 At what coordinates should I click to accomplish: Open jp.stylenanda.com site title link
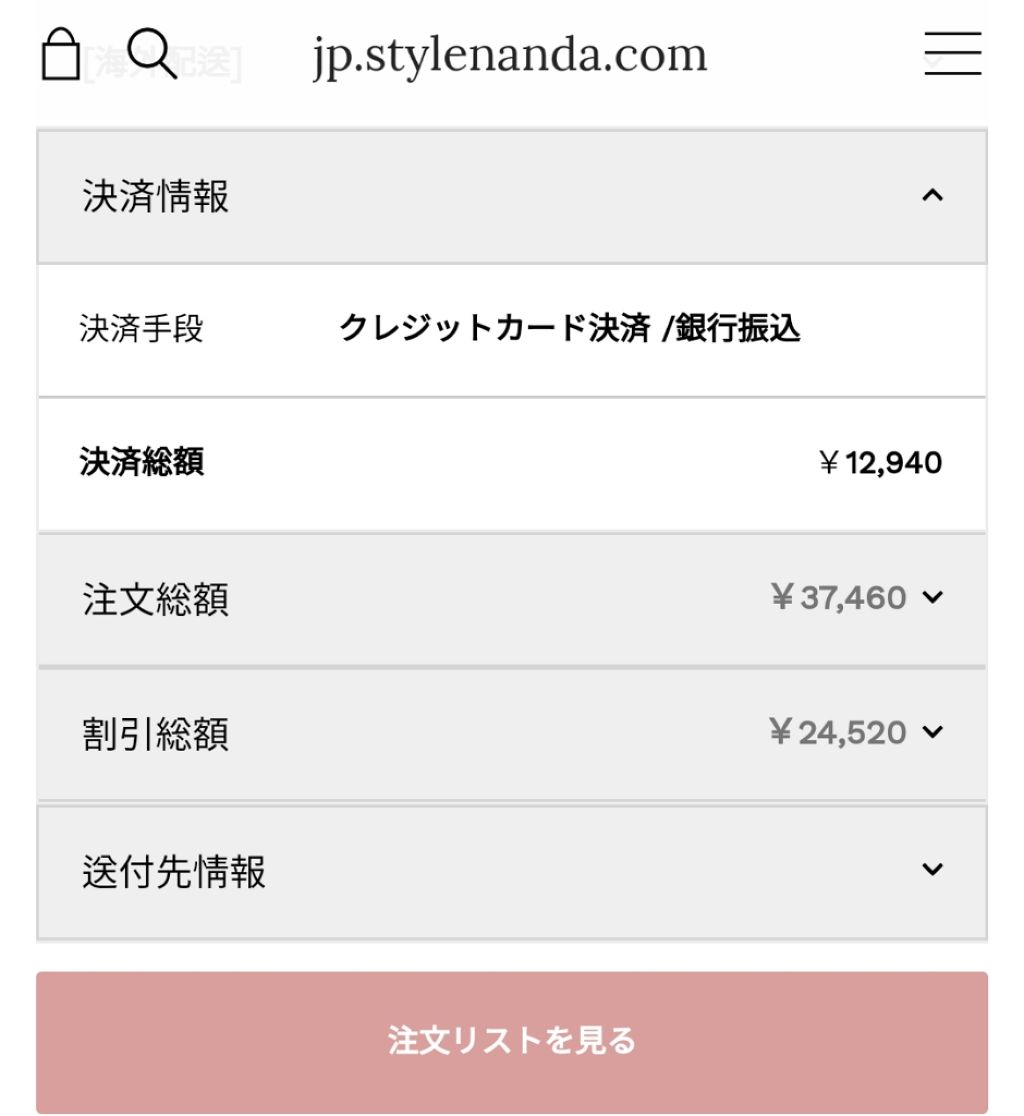[x=512, y=54]
